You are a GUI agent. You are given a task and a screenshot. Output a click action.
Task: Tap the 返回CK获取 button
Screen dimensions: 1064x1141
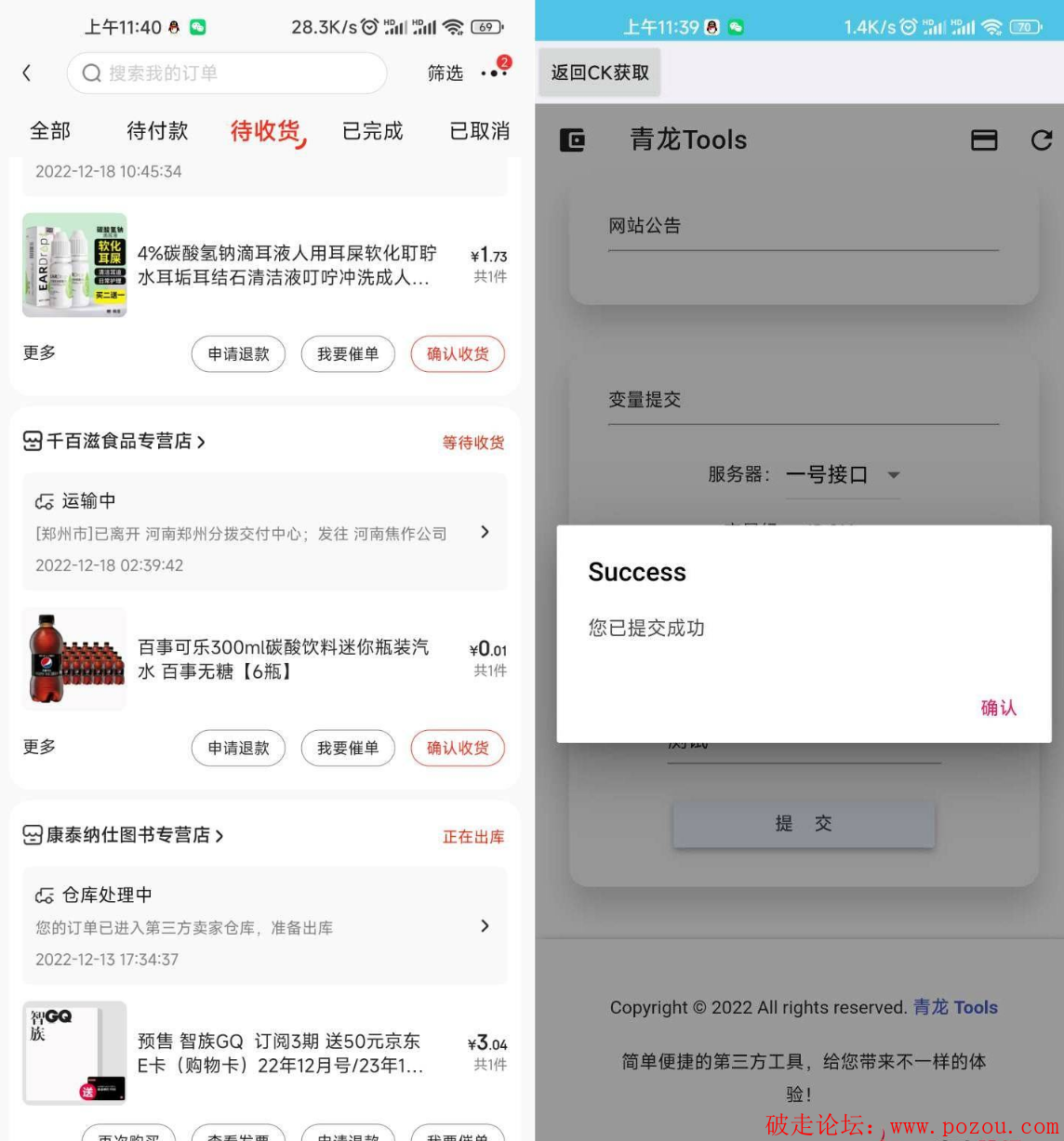pyautogui.click(x=600, y=73)
